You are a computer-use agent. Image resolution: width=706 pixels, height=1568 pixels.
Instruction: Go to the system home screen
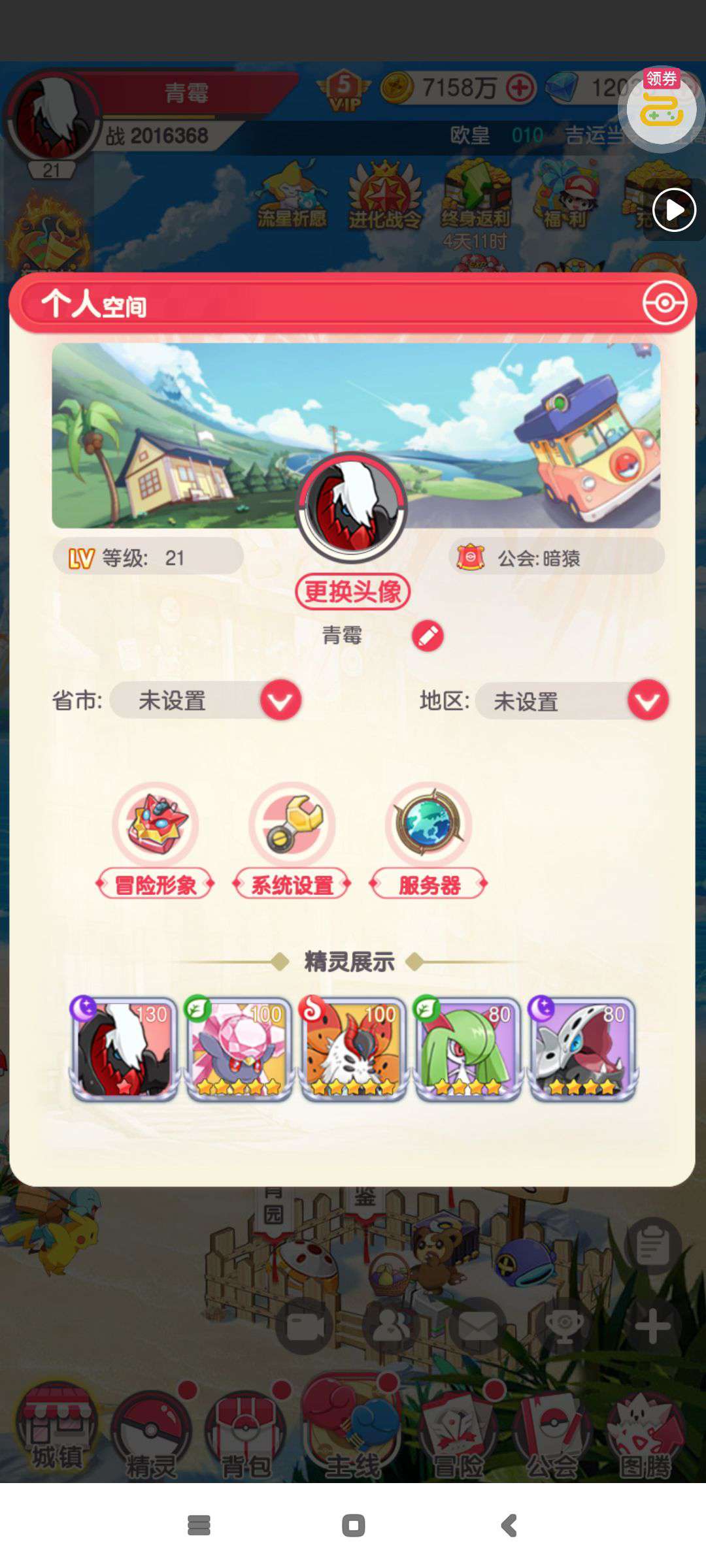click(353, 1526)
